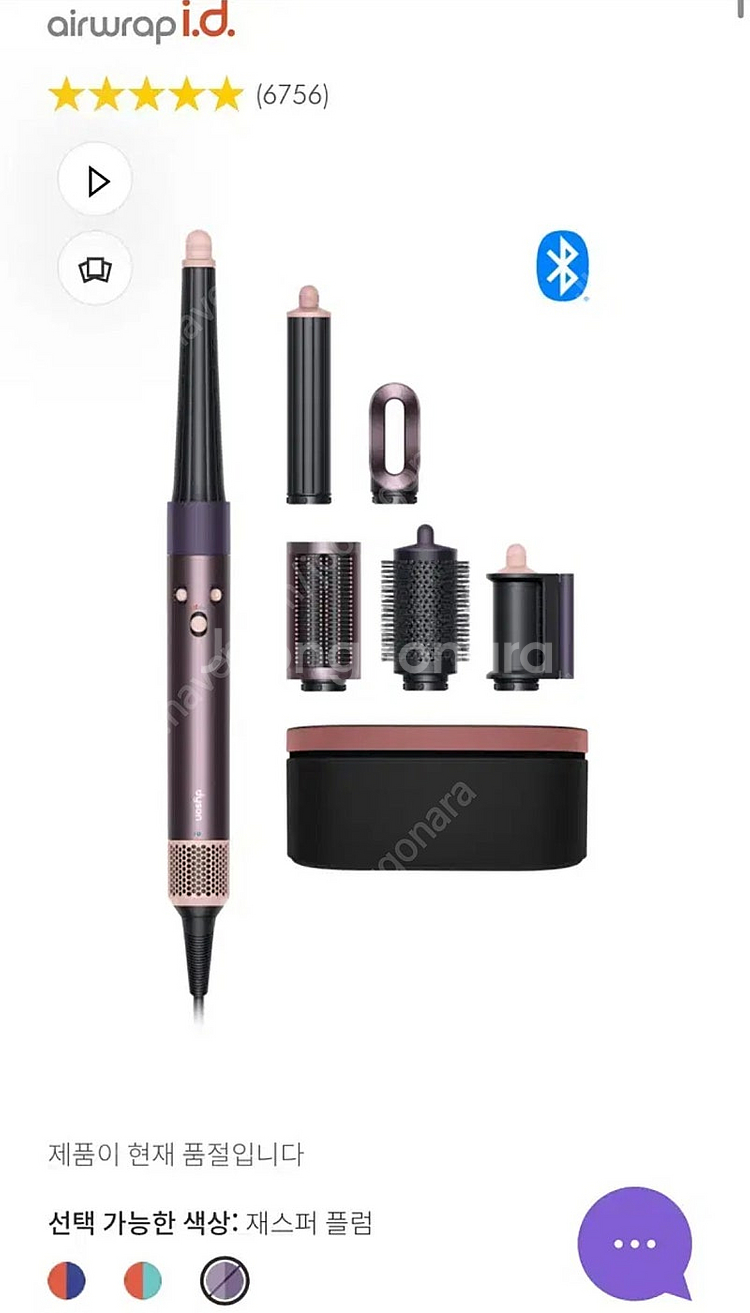The width and height of the screenshot is (750, 1313).
Task: View the 6756 customer reviews
Action: pyautogui.click(x=291, y=96)
